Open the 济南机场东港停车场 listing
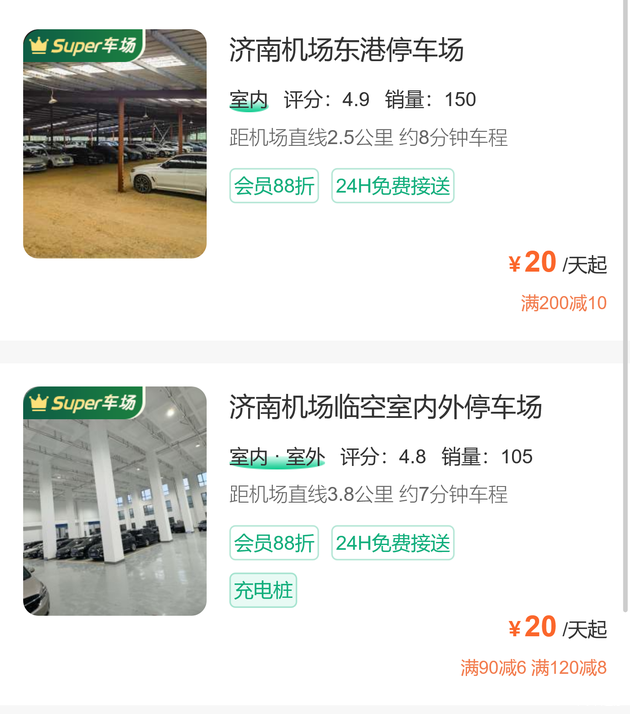Image resolution: width=630 pixels, height=714 pixels. coord(346,49)
